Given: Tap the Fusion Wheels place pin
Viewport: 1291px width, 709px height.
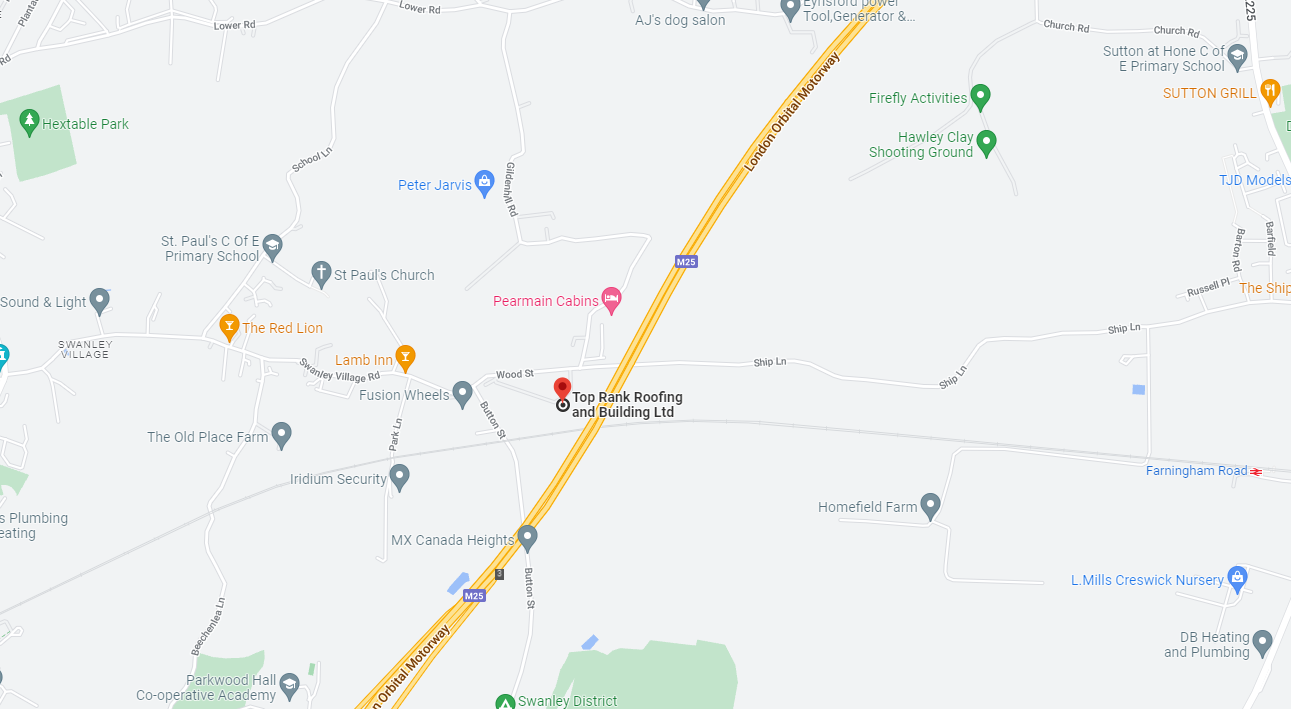Looking at the screenshot, I should click(462, 393).
